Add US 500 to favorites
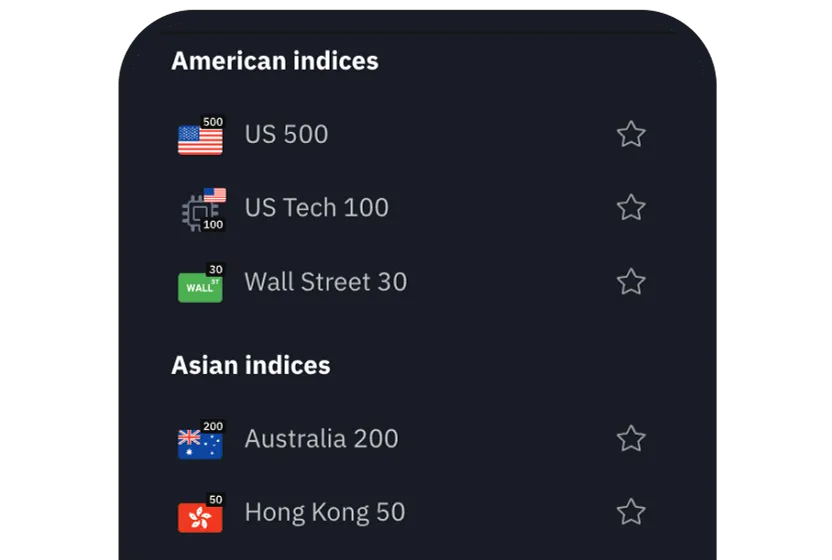This screenshot has height=560, width=832. [631, 134]
